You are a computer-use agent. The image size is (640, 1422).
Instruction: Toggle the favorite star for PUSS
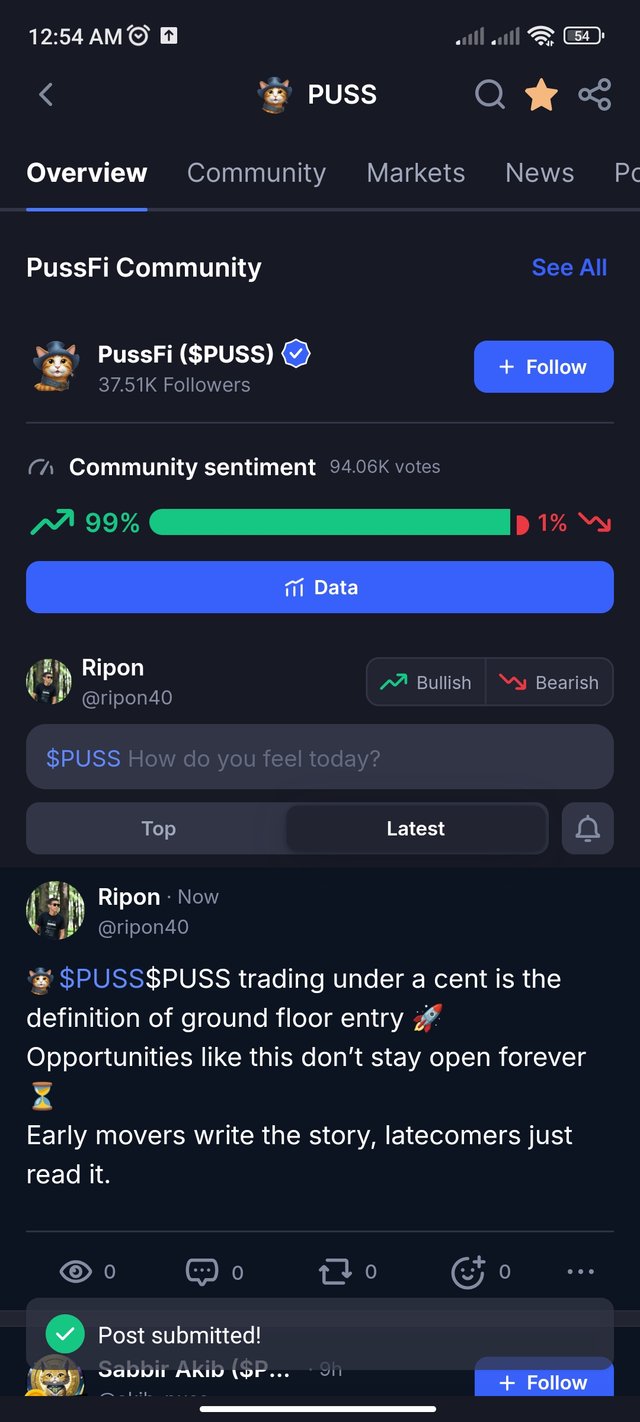(x=541, y=95)
